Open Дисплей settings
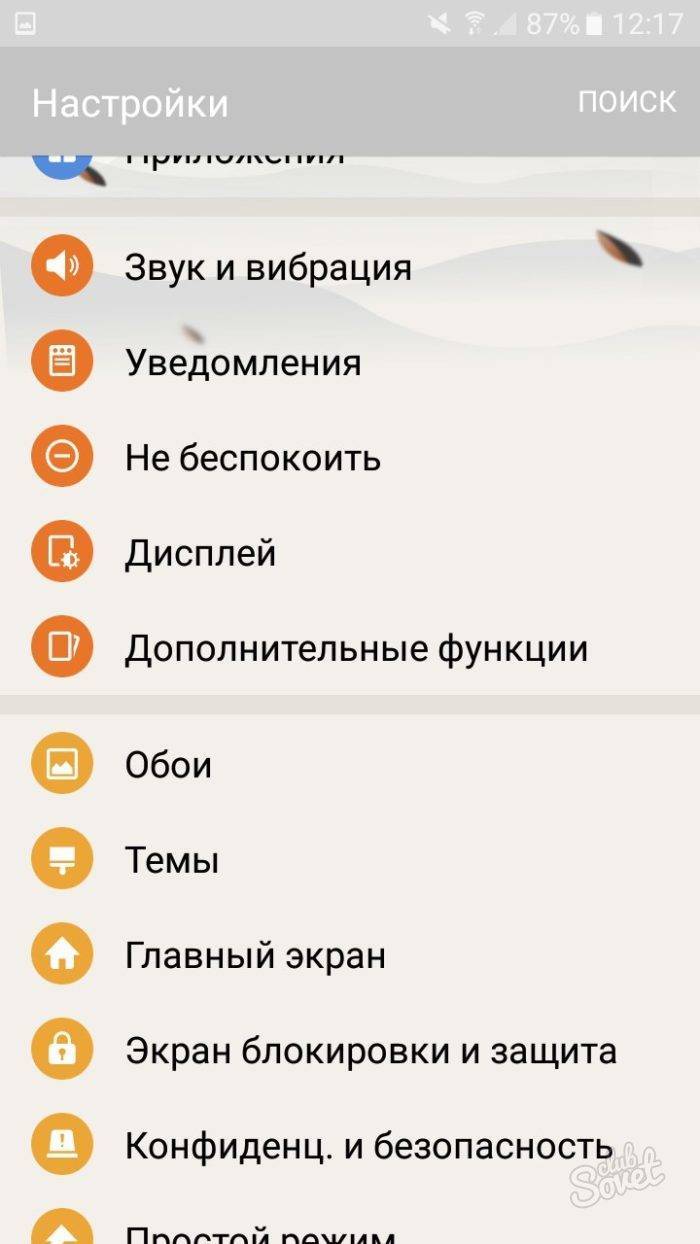Image resolution: width=700 pixels, height=1244 pixels. [x=200, y=553]
